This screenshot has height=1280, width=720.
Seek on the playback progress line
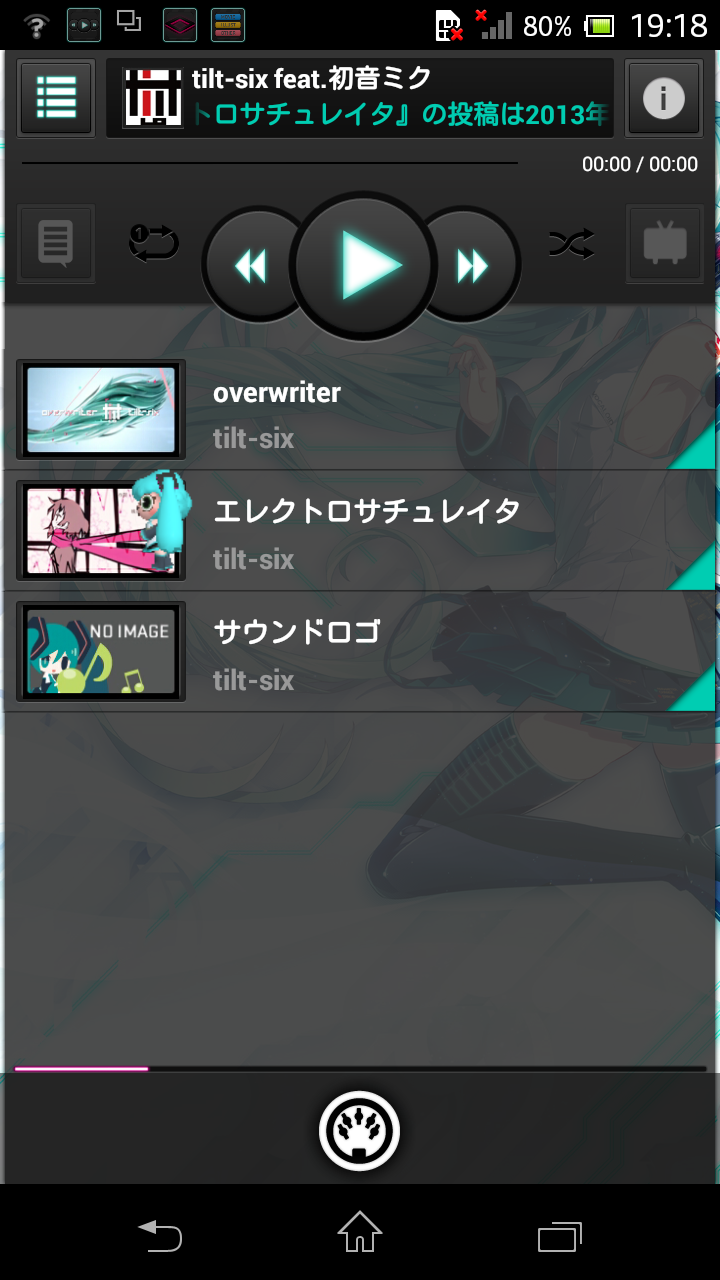pyautogui.click(x=270, y=162)
